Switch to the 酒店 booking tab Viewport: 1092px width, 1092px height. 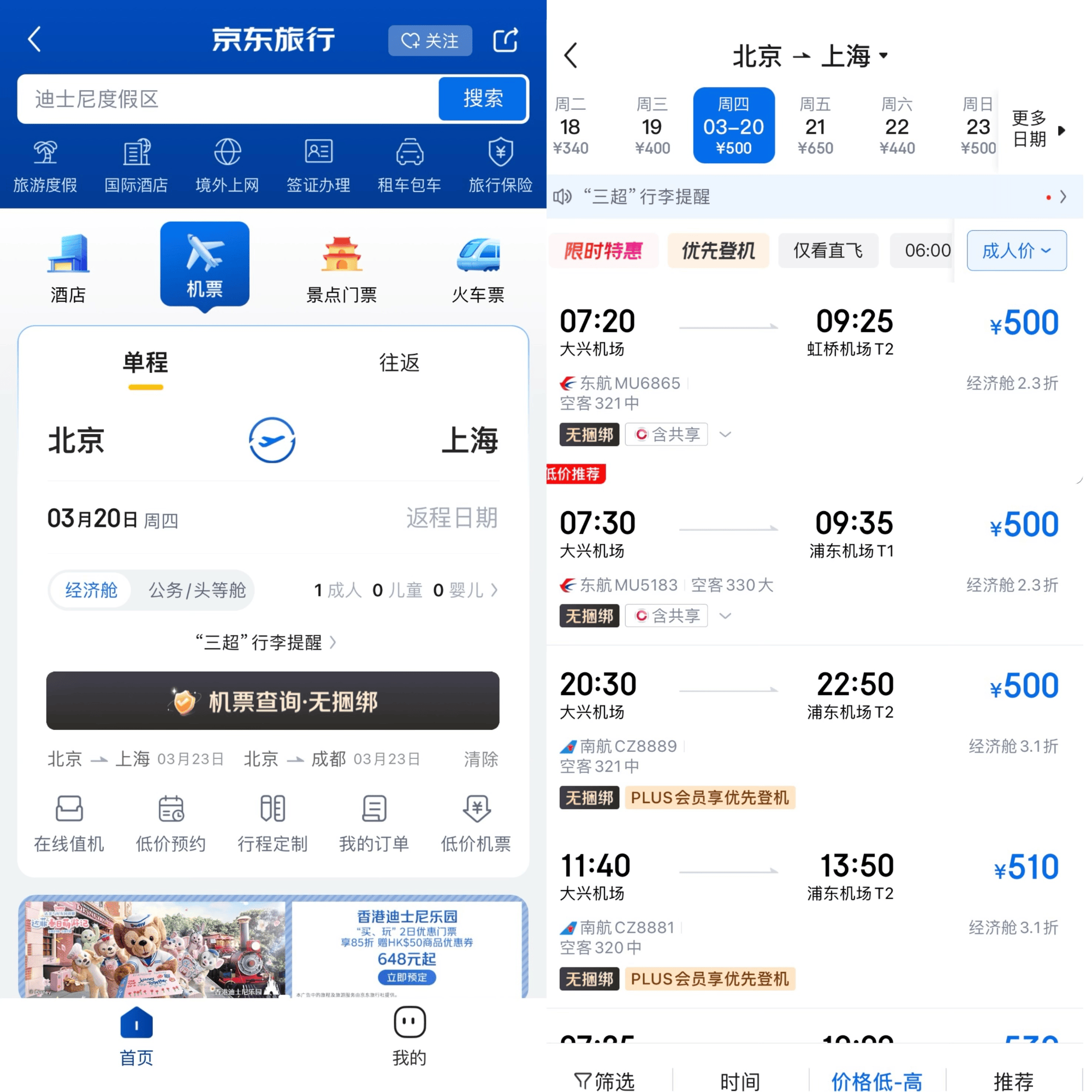point(68,270)
